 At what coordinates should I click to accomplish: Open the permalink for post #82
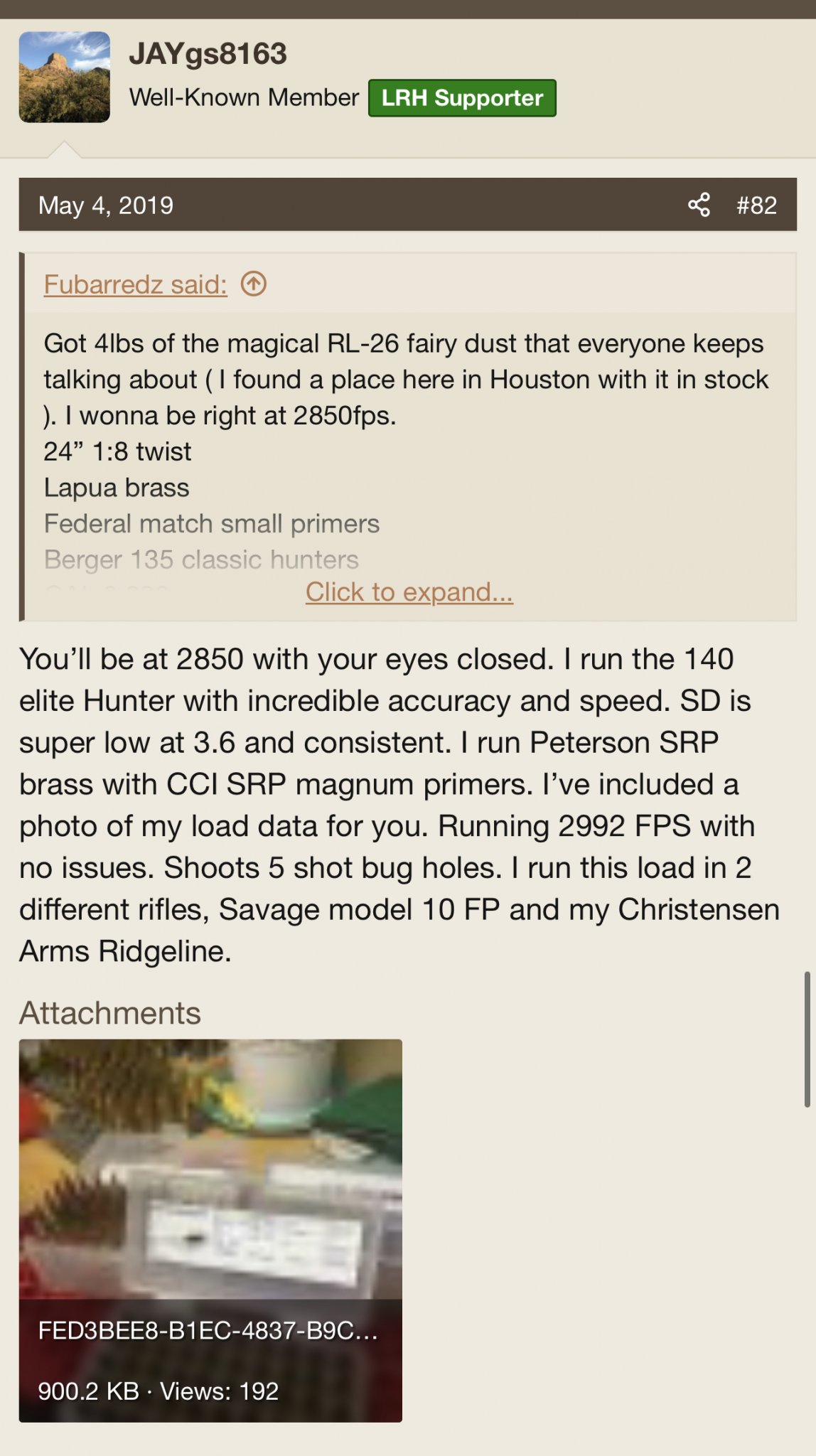(756, 205)
